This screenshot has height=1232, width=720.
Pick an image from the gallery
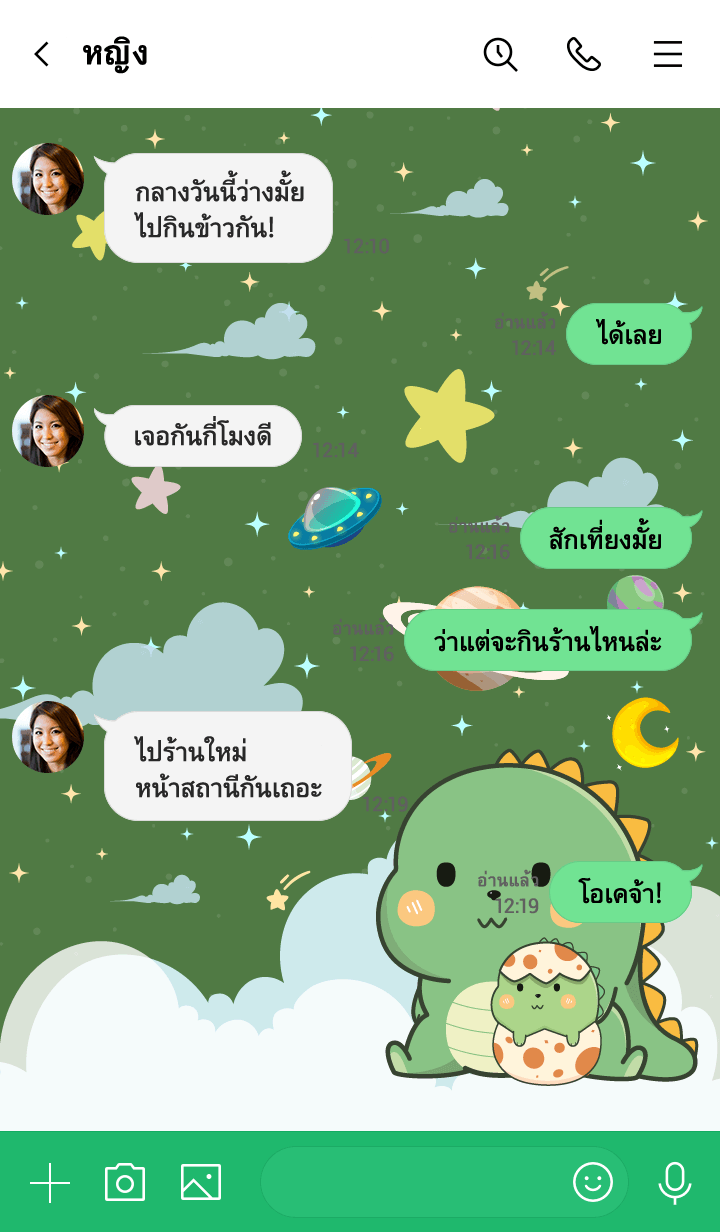point(201,1182)
